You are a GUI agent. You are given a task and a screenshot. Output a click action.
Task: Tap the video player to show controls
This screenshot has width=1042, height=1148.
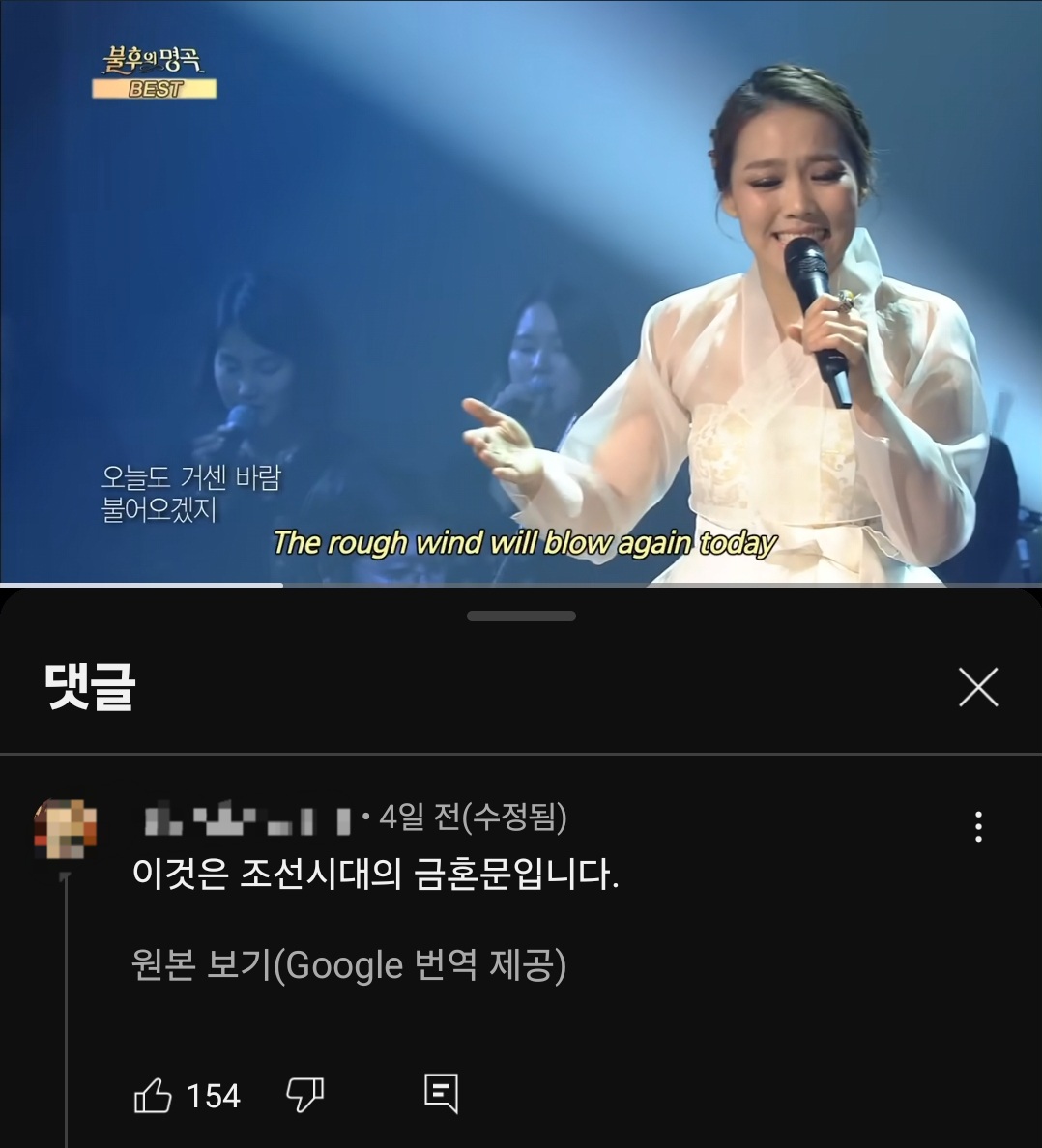[521, 290]
